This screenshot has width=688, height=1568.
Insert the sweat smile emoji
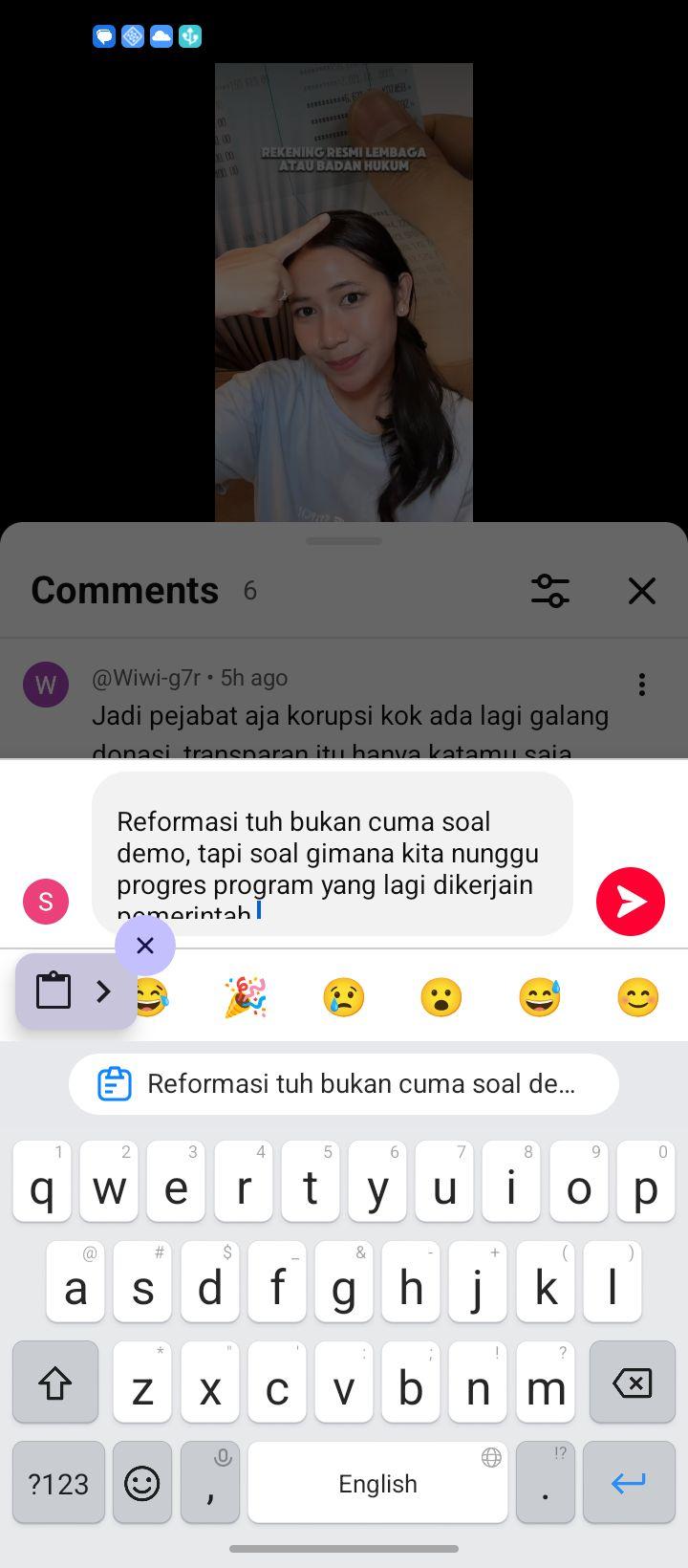click(x=540, y=997)
